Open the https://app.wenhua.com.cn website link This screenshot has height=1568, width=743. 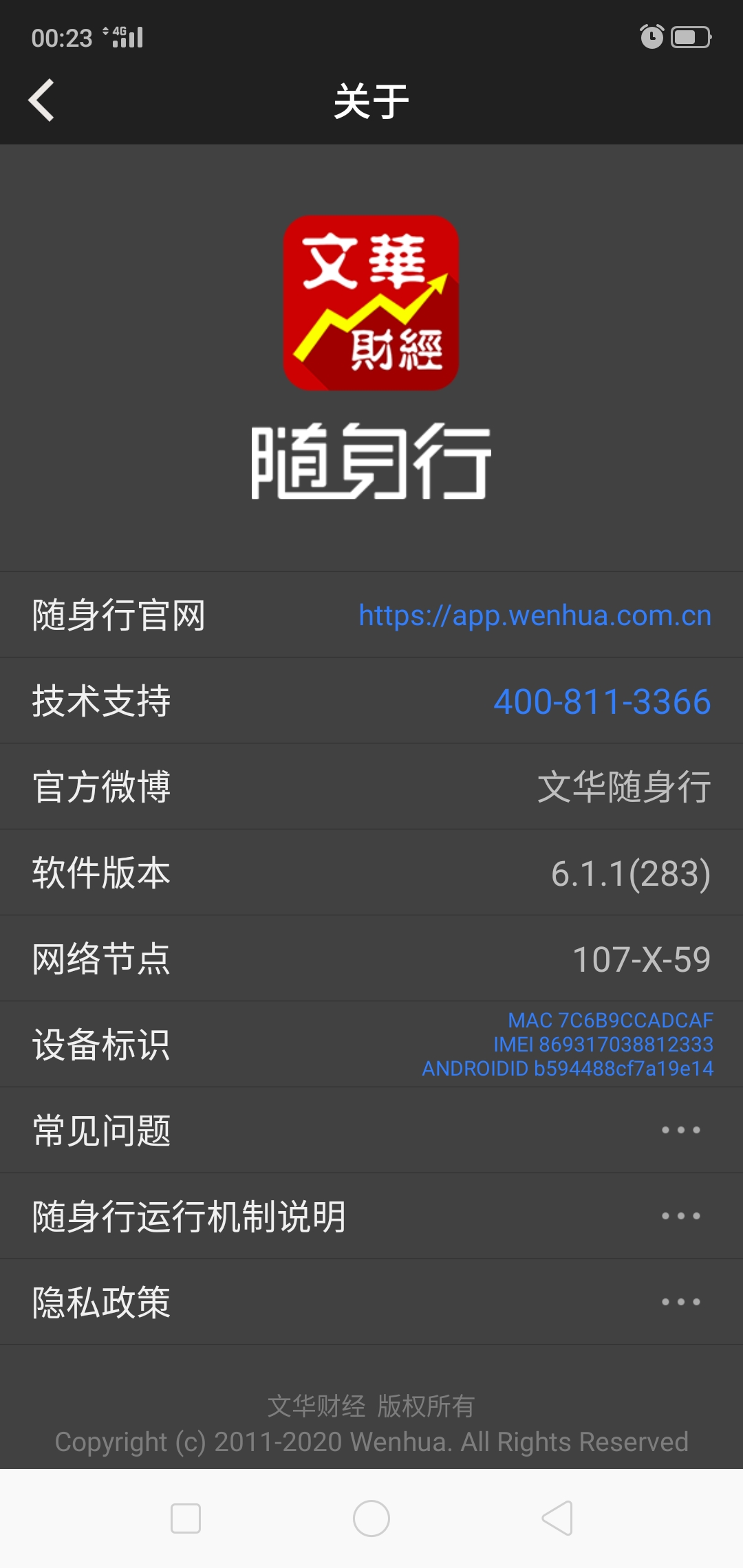[x=535, y=615]
